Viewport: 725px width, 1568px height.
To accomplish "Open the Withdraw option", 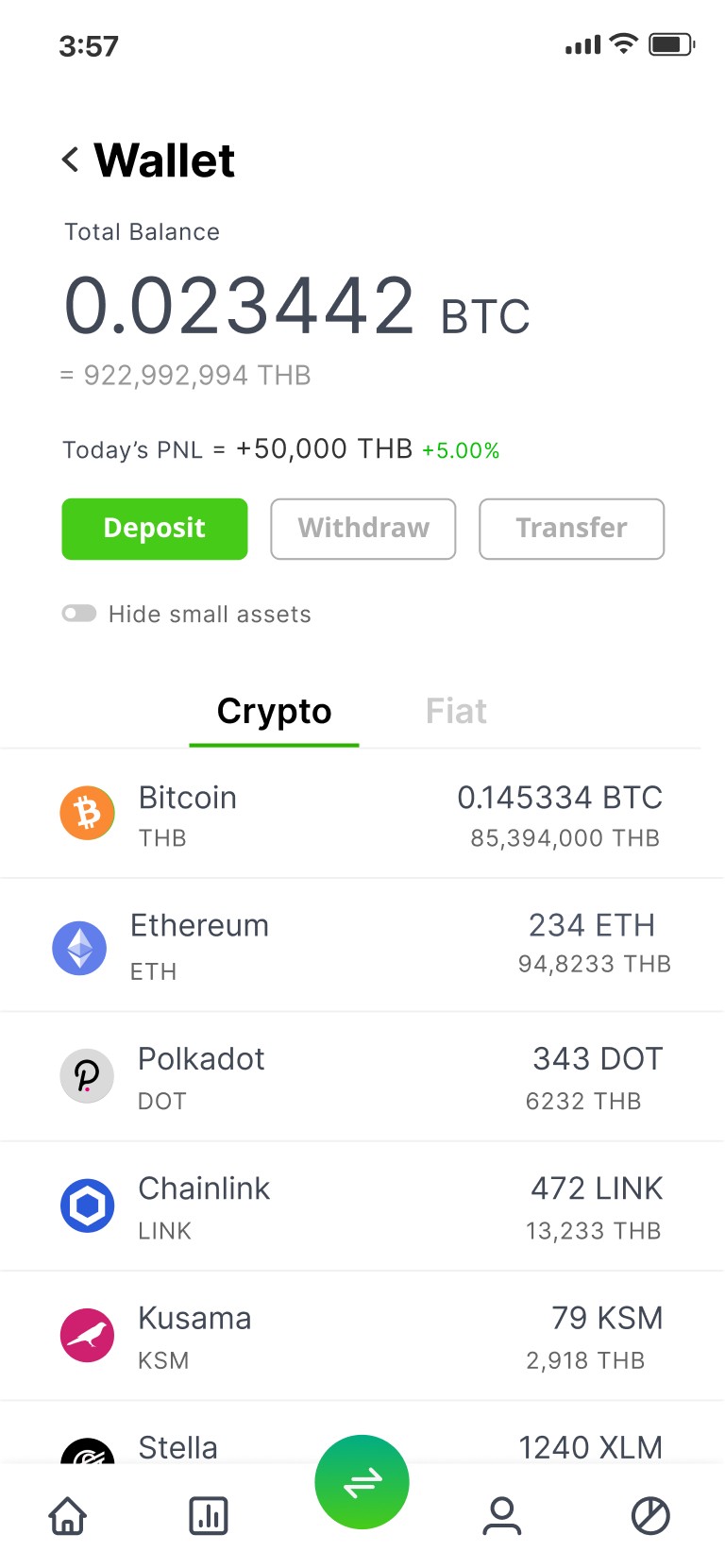I will point(363,529).
